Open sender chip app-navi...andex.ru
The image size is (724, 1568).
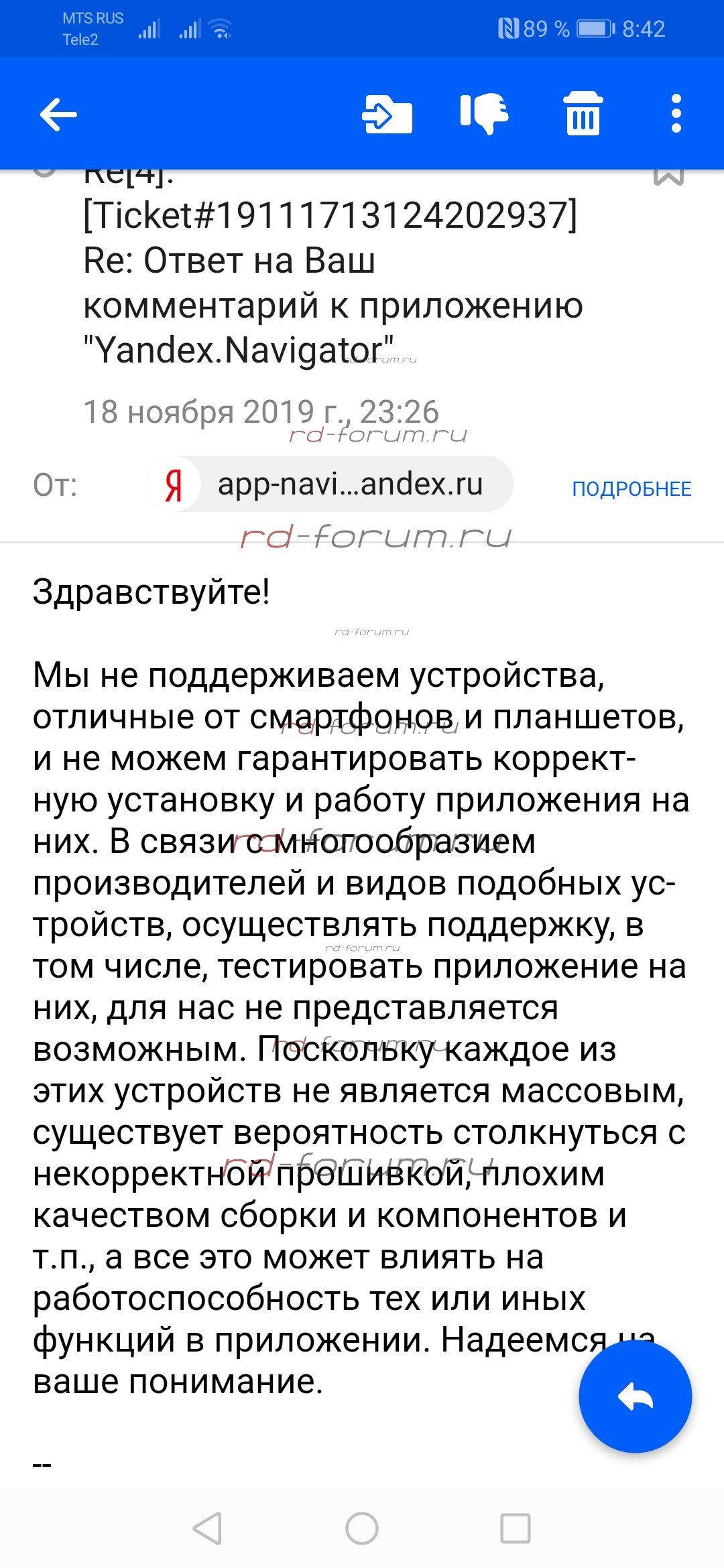coord(329,484)
